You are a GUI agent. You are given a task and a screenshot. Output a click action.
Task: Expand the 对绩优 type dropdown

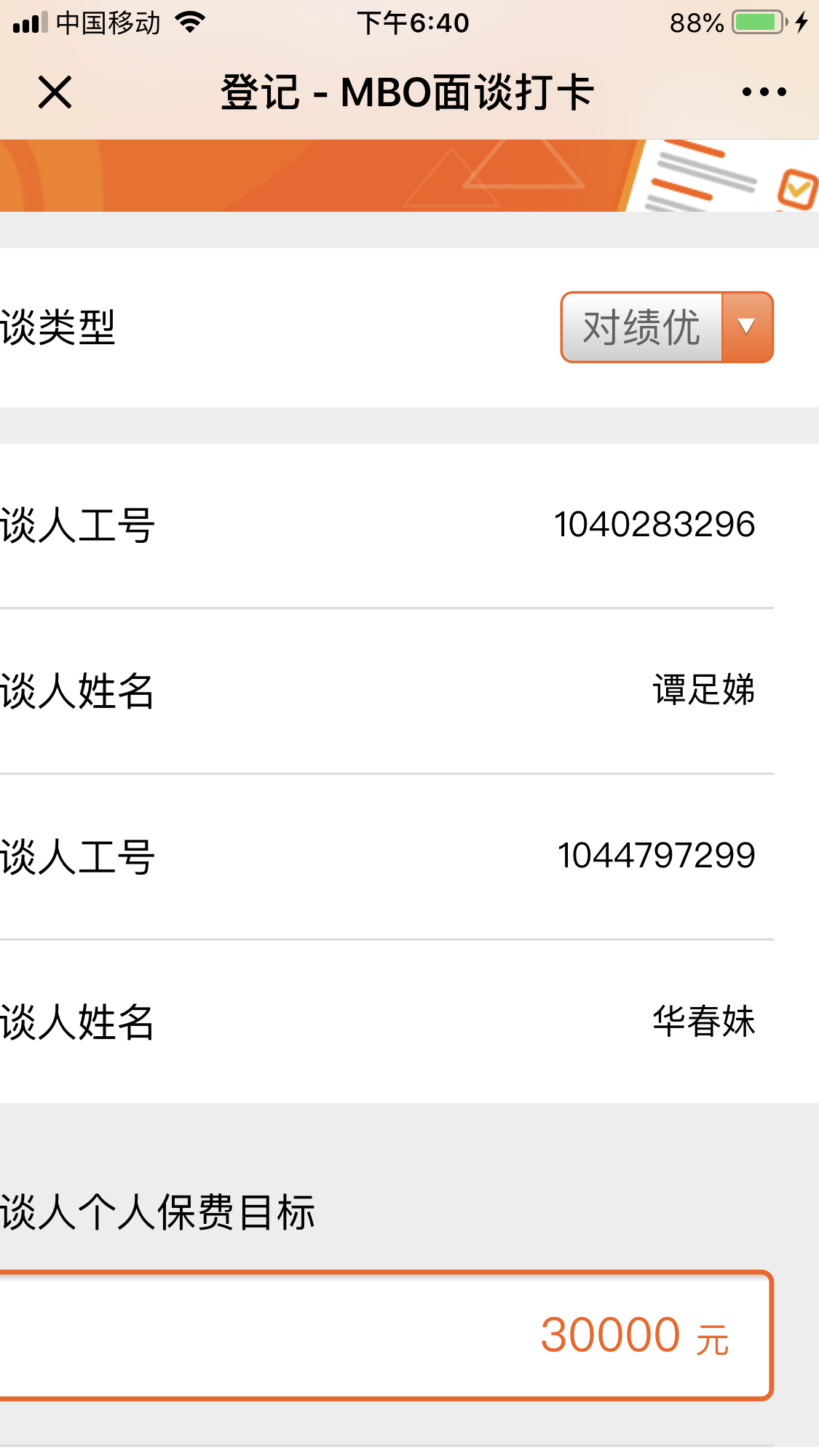click(746, 327)
